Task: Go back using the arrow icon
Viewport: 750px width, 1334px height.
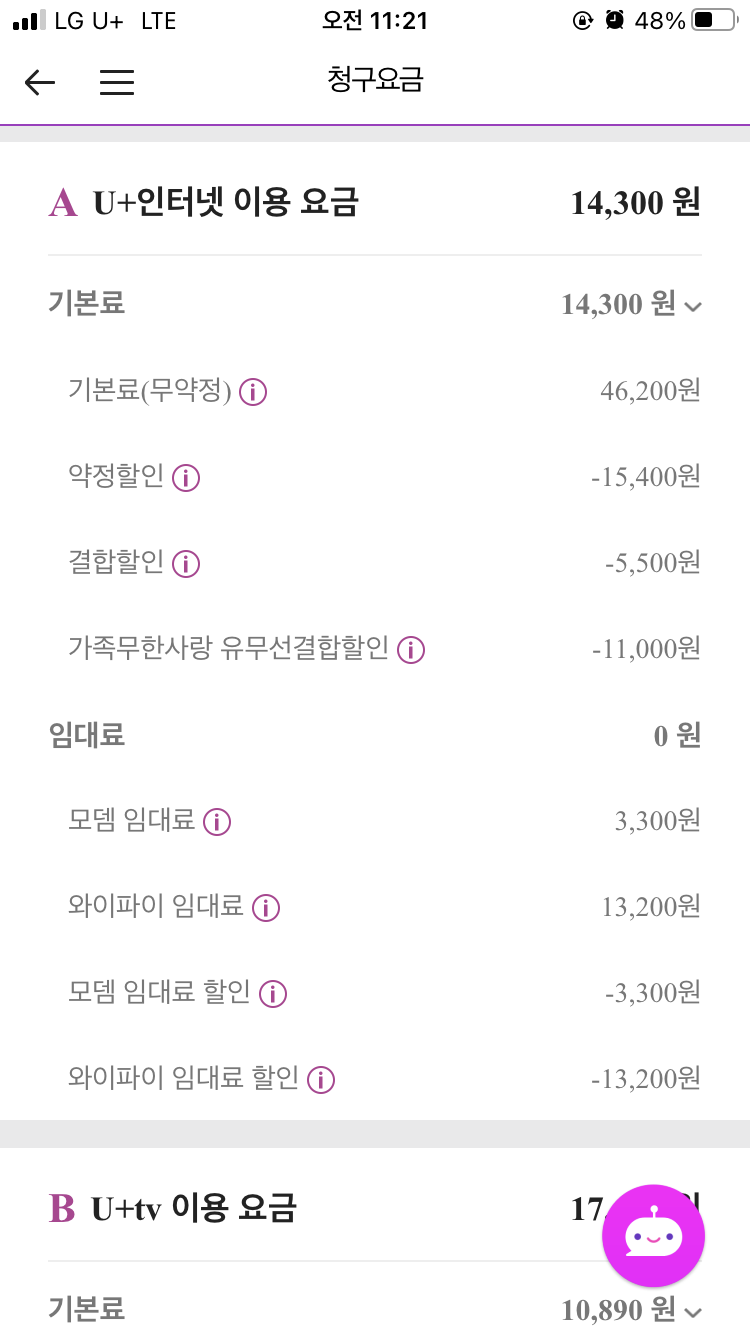Action: [40, 82]
